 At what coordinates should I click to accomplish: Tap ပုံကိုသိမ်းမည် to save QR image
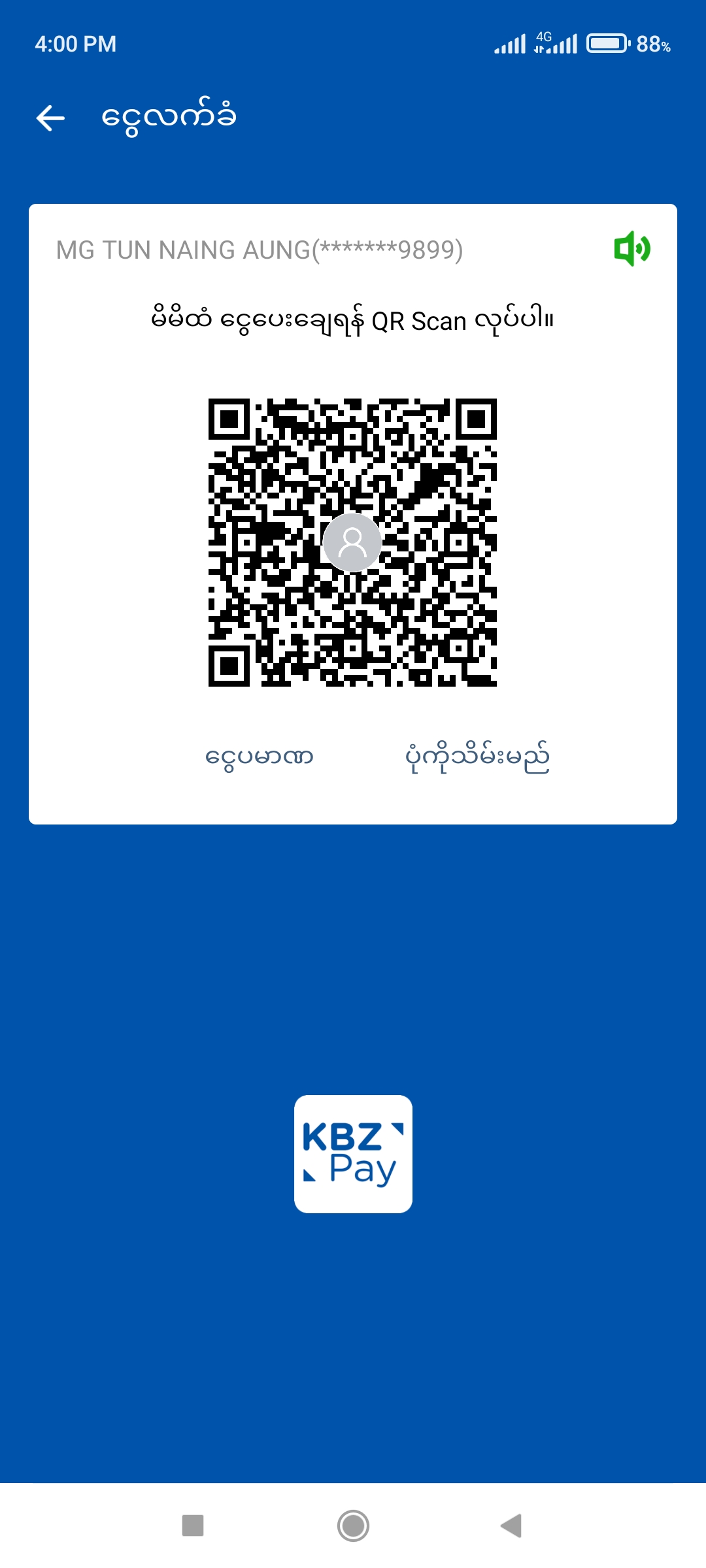pos(477,757)
